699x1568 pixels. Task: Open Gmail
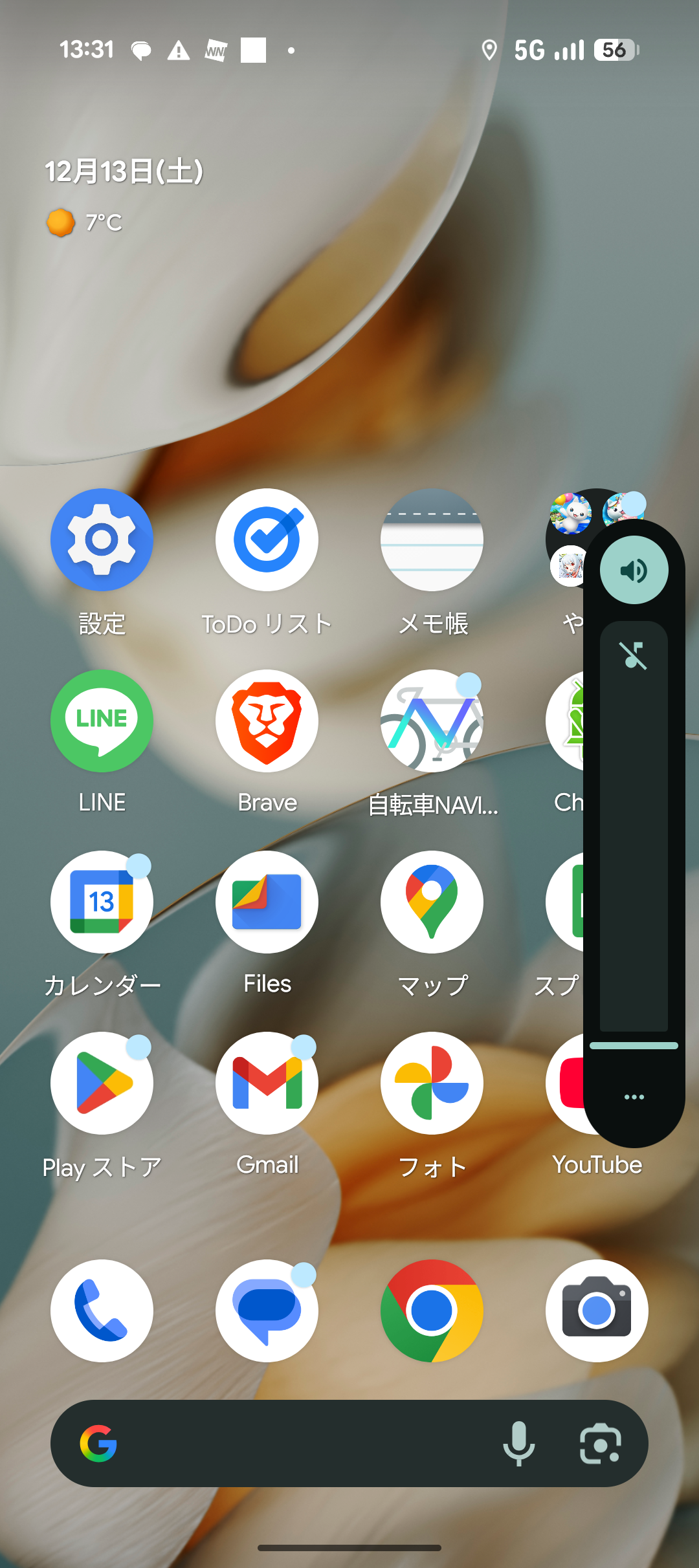pyautogui.click(x=267, y=1083)
